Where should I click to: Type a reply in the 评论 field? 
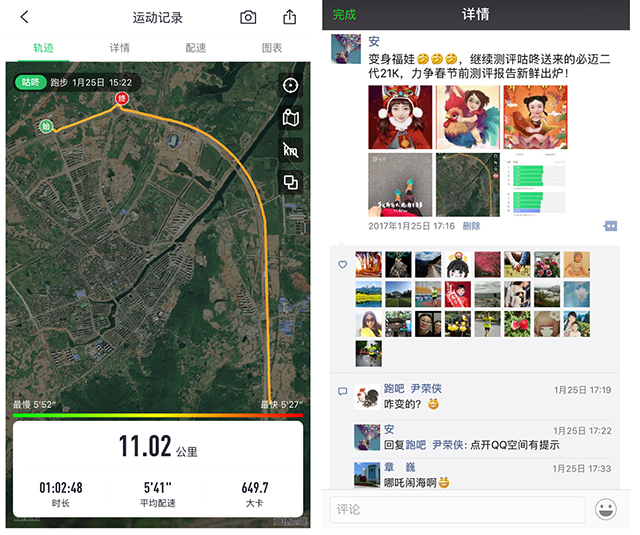[457, 509]
